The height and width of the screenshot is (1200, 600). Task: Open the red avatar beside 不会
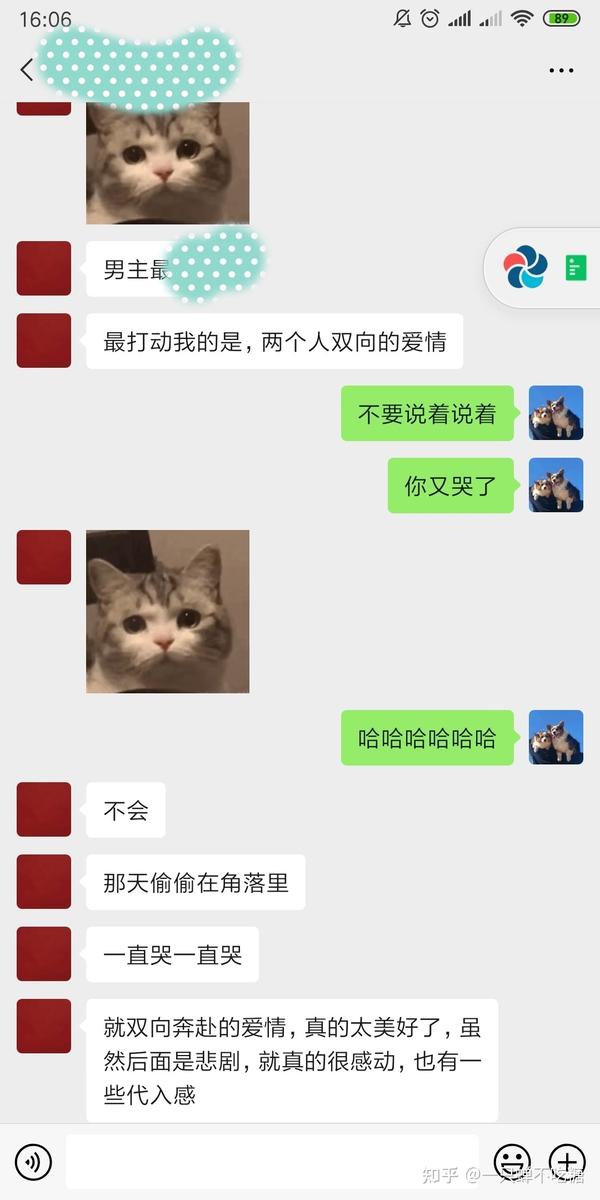coord(44,809)
